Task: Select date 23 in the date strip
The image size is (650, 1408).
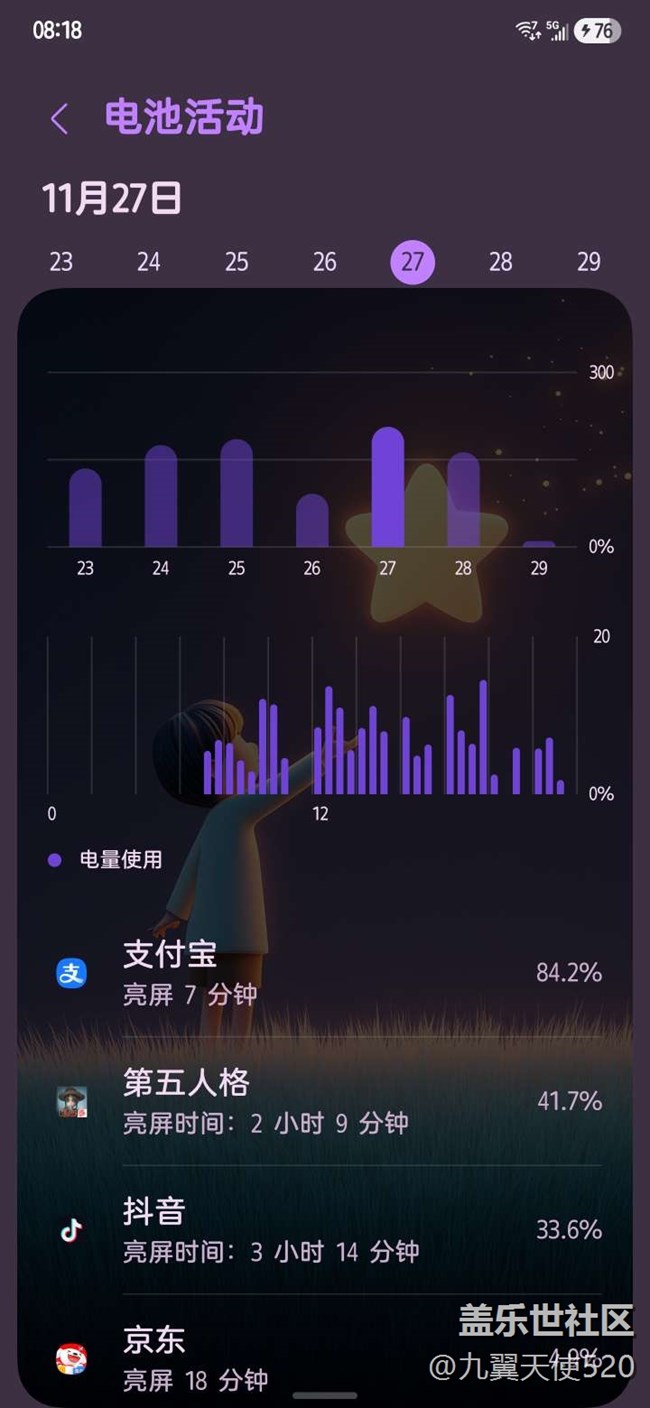Action: pos(61,262)
